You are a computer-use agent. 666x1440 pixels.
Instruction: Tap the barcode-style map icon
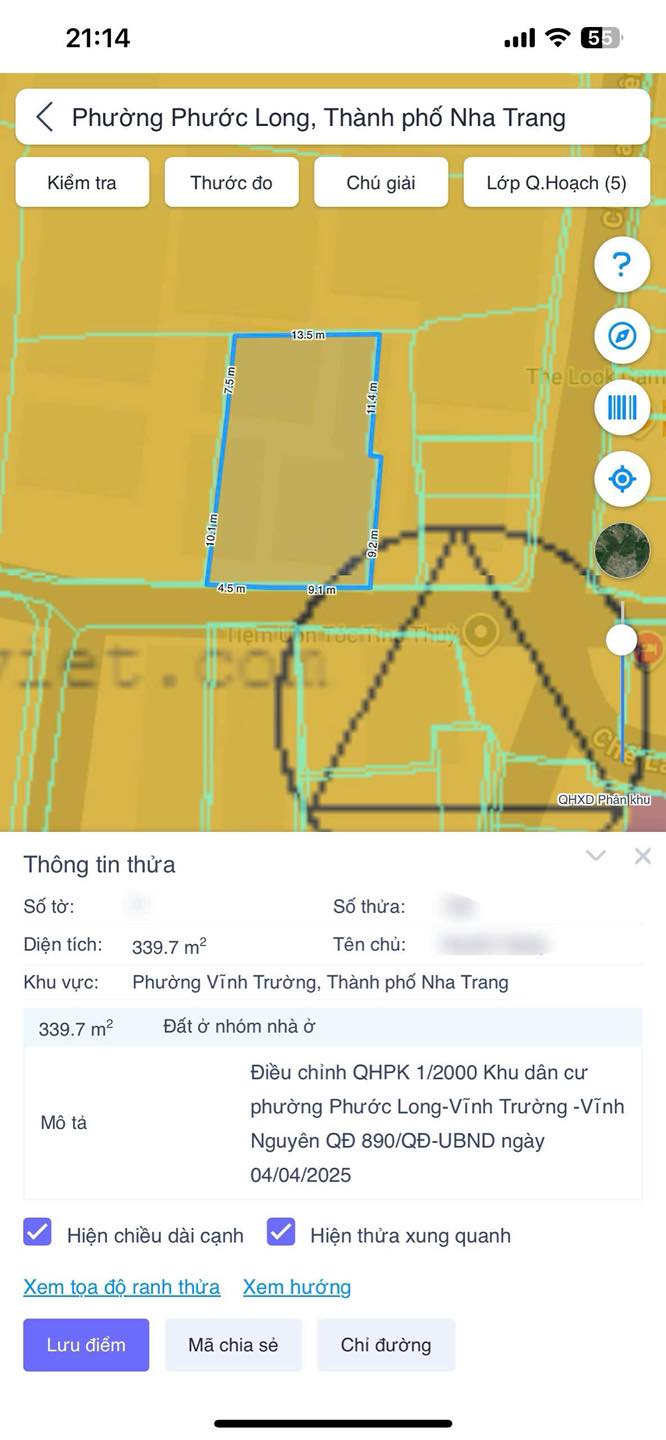[x=622, y=408]
